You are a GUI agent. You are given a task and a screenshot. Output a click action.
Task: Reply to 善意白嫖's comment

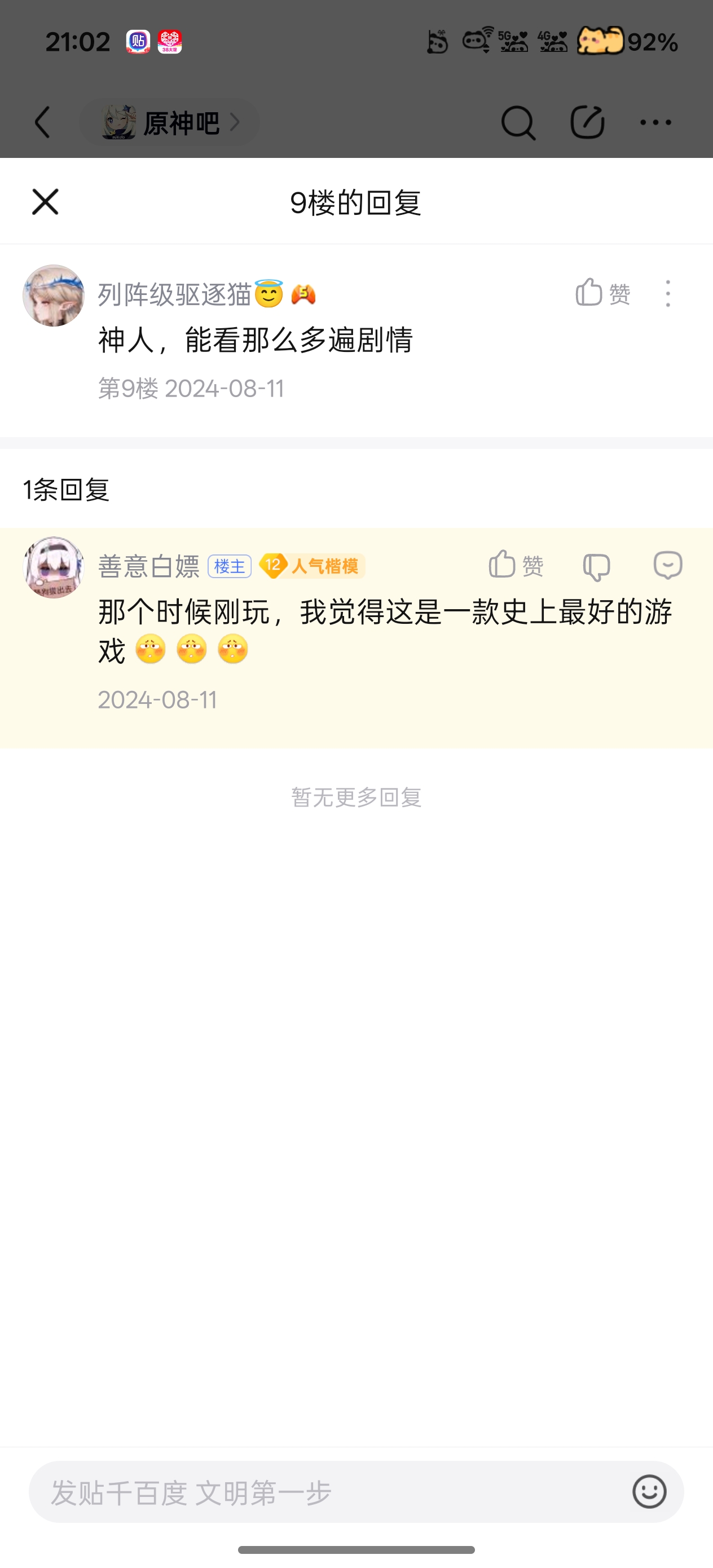pyautogui.click(x=667, y=565)
